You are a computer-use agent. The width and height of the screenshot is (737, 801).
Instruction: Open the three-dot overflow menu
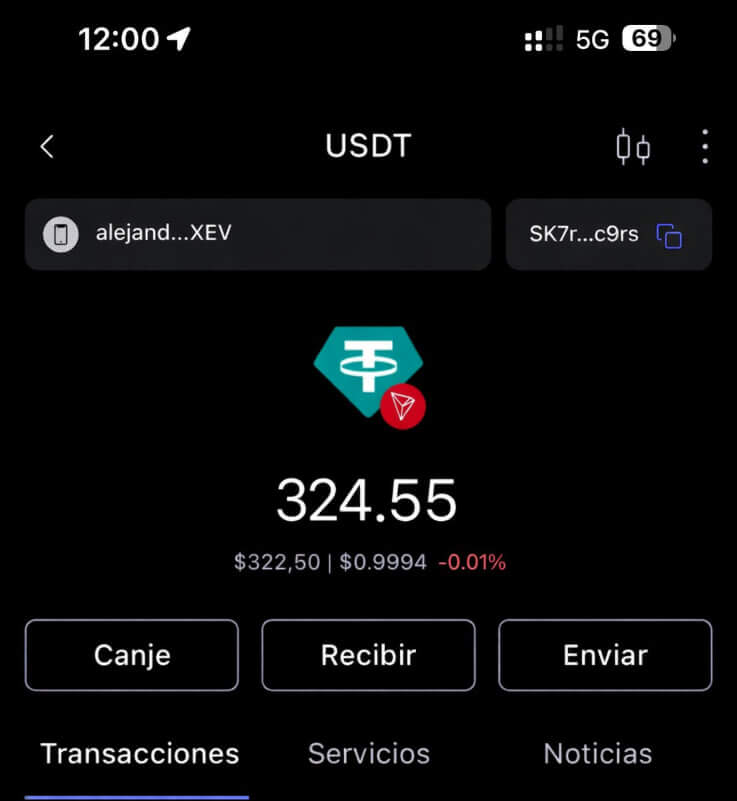coord(705,147)
